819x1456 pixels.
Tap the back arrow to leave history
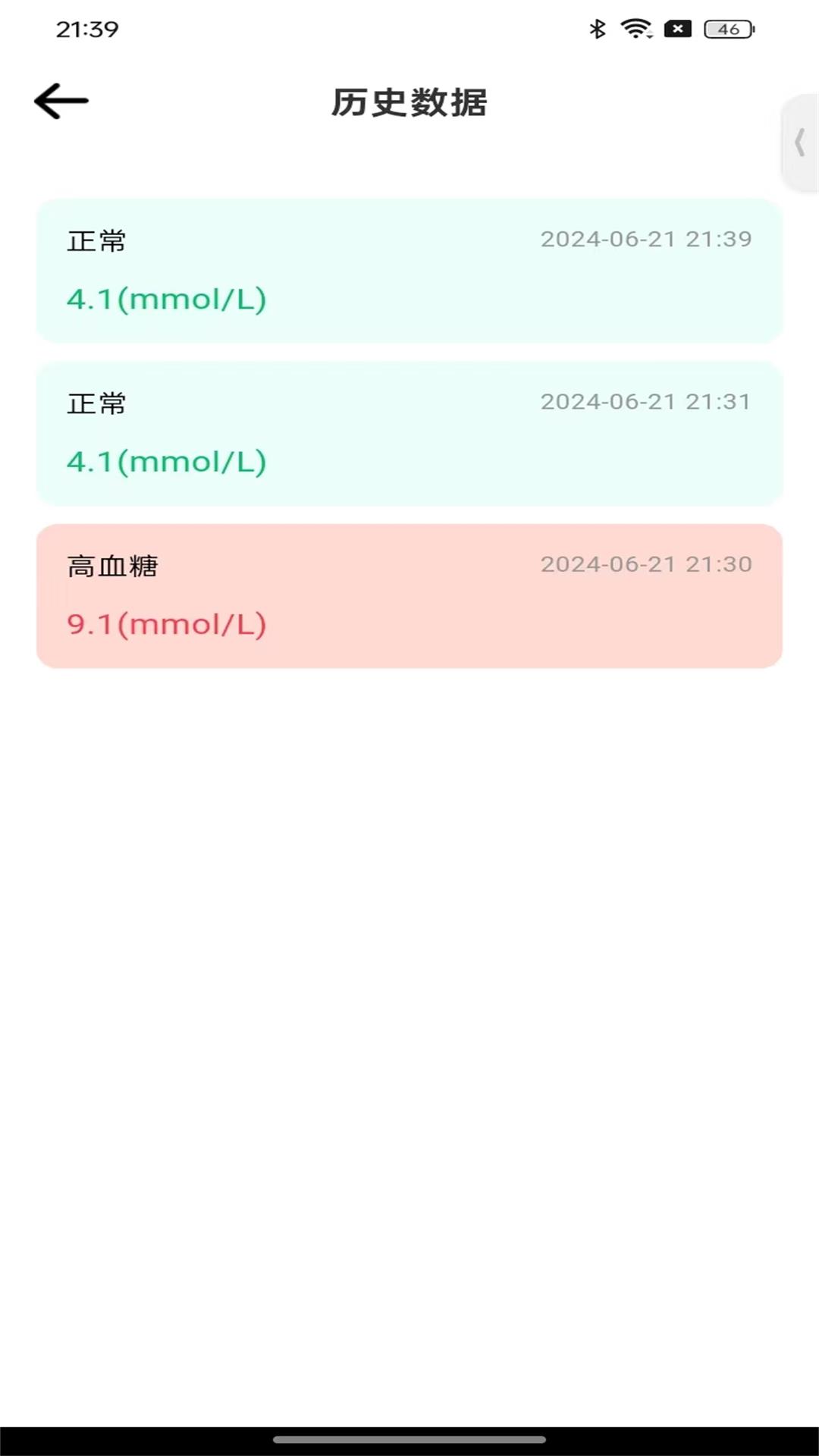pos(61,100)
